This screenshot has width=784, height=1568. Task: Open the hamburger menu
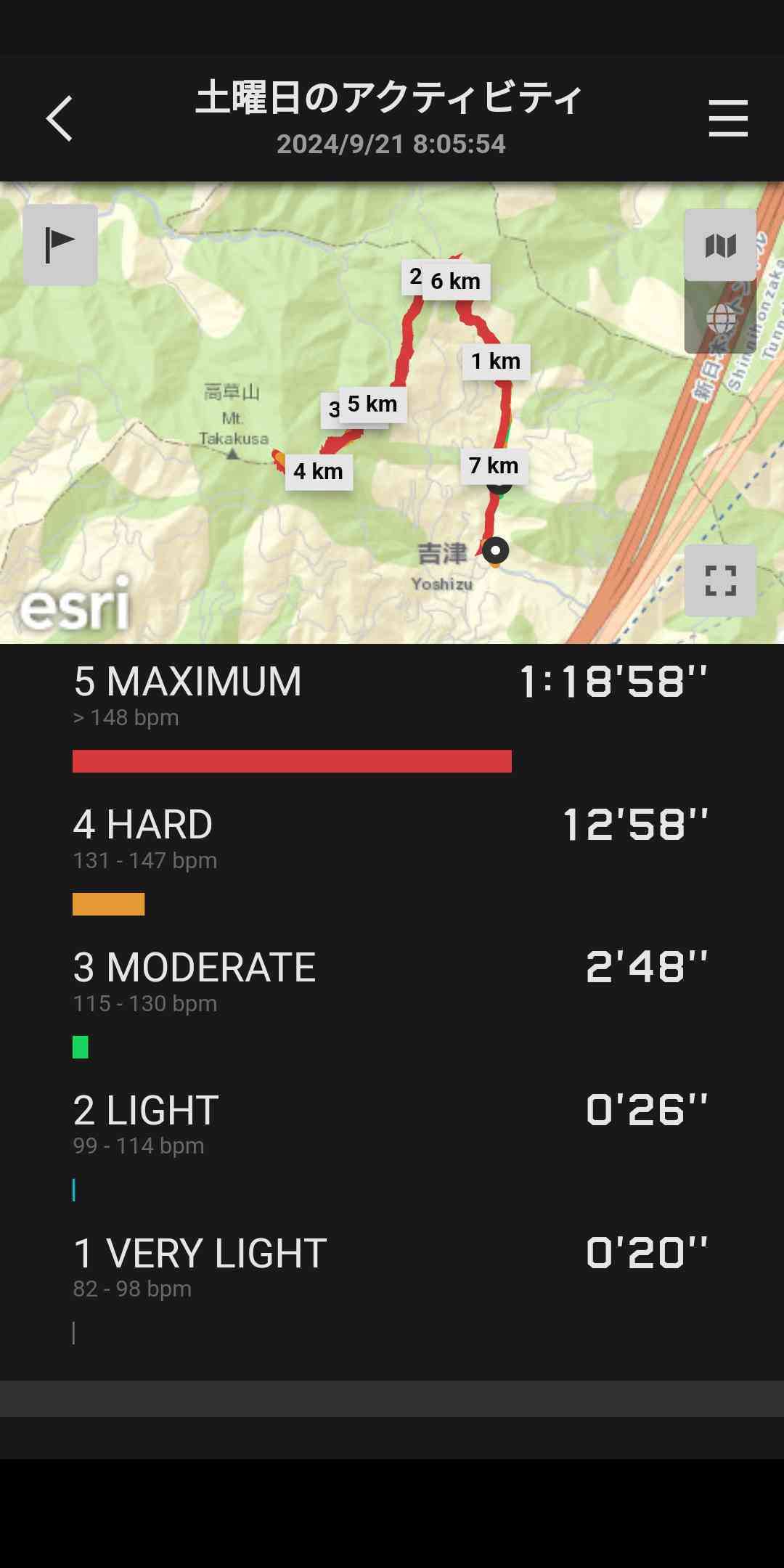[x=727, y=118]
